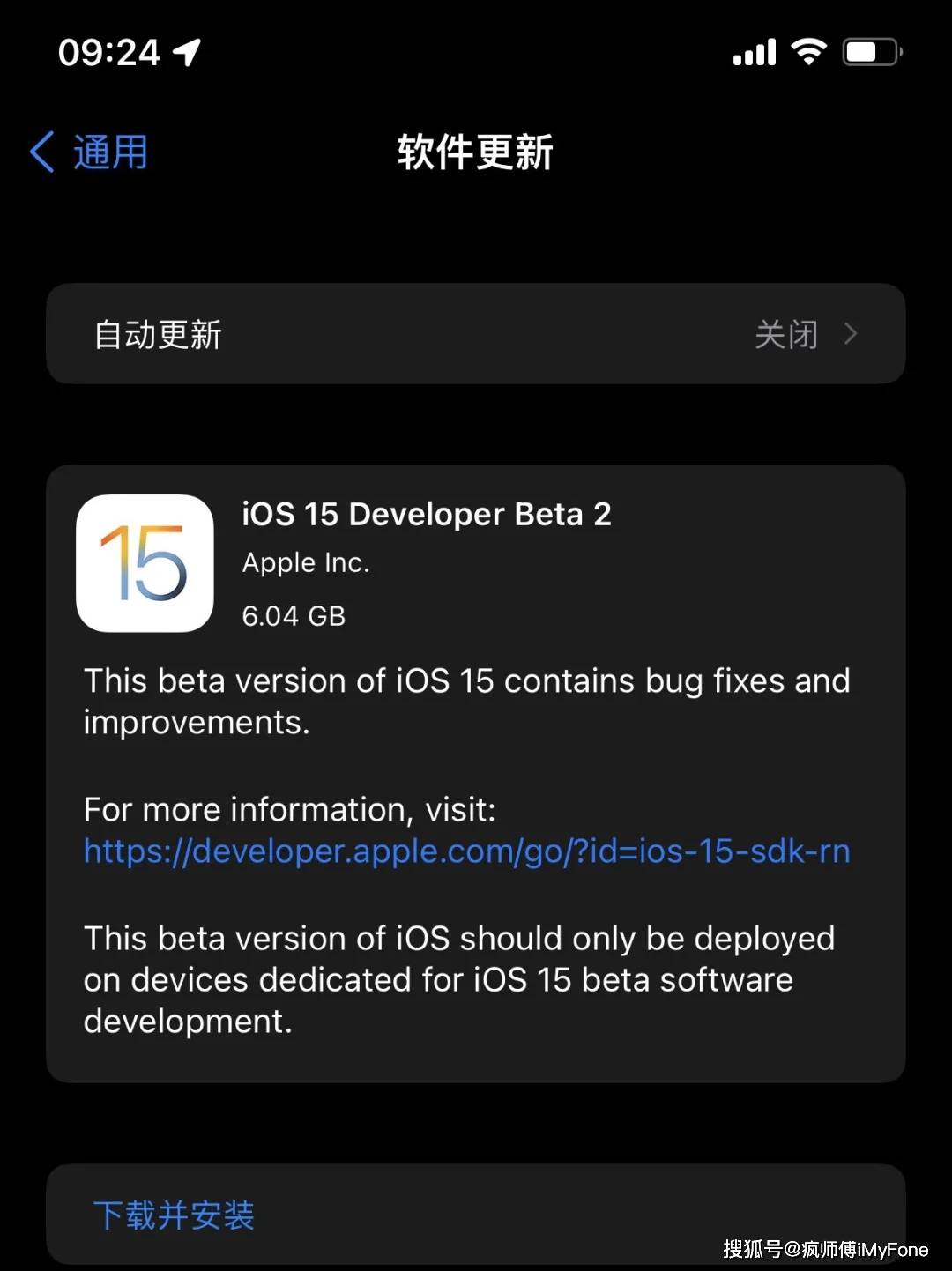Image resolution: width=952 pixels, height=1271 pixels.
Task: Tap the battery indicator icon
Action: point(871,51)
